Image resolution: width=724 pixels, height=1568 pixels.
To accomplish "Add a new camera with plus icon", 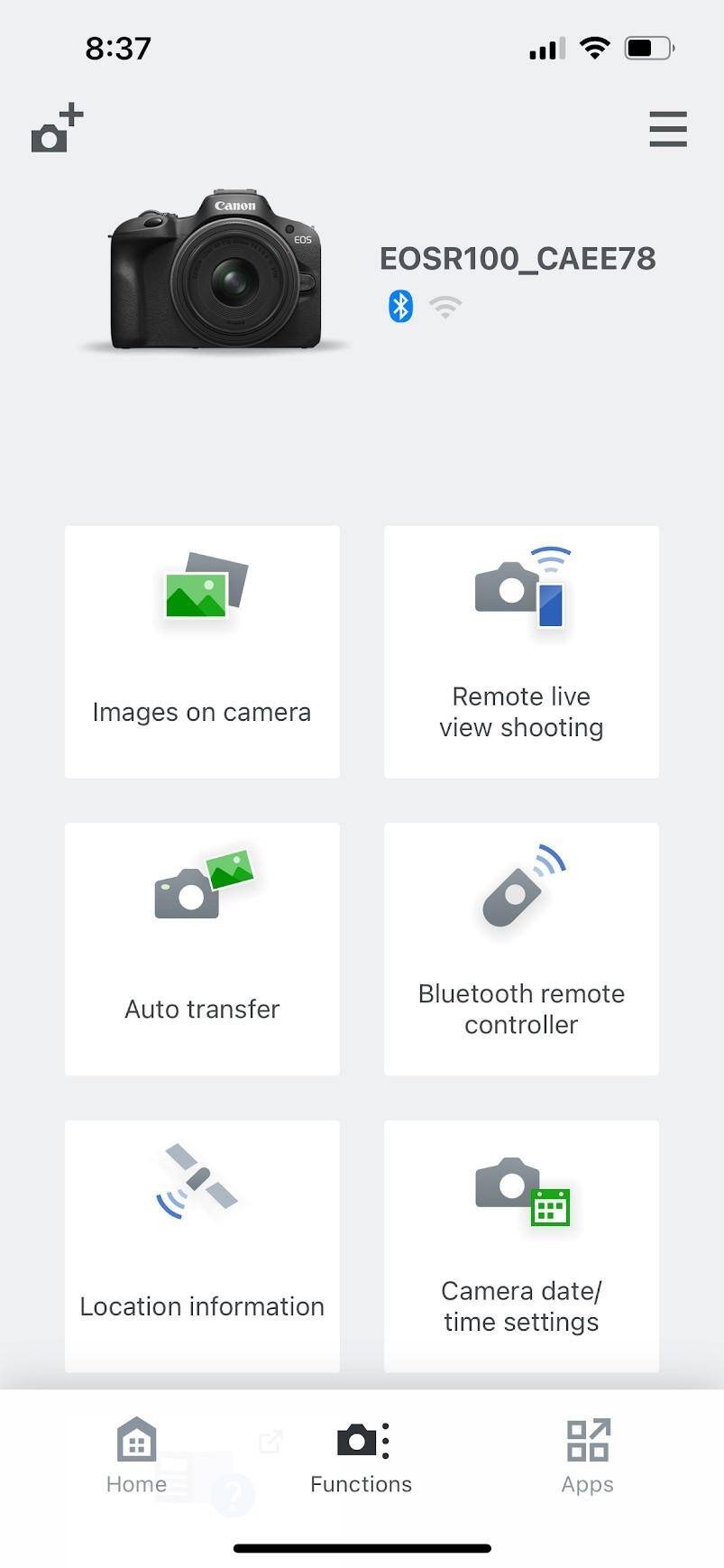I will coord(57,128).
